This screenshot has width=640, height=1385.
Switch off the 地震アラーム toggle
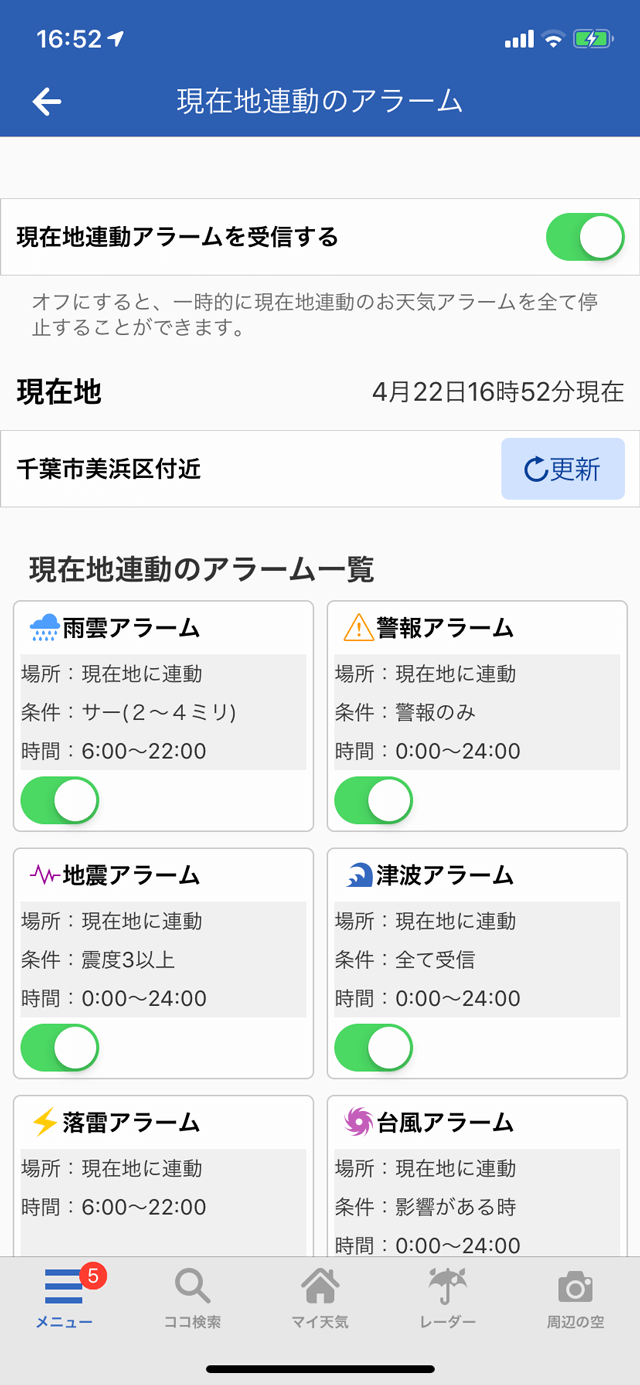pos(60,1047)
